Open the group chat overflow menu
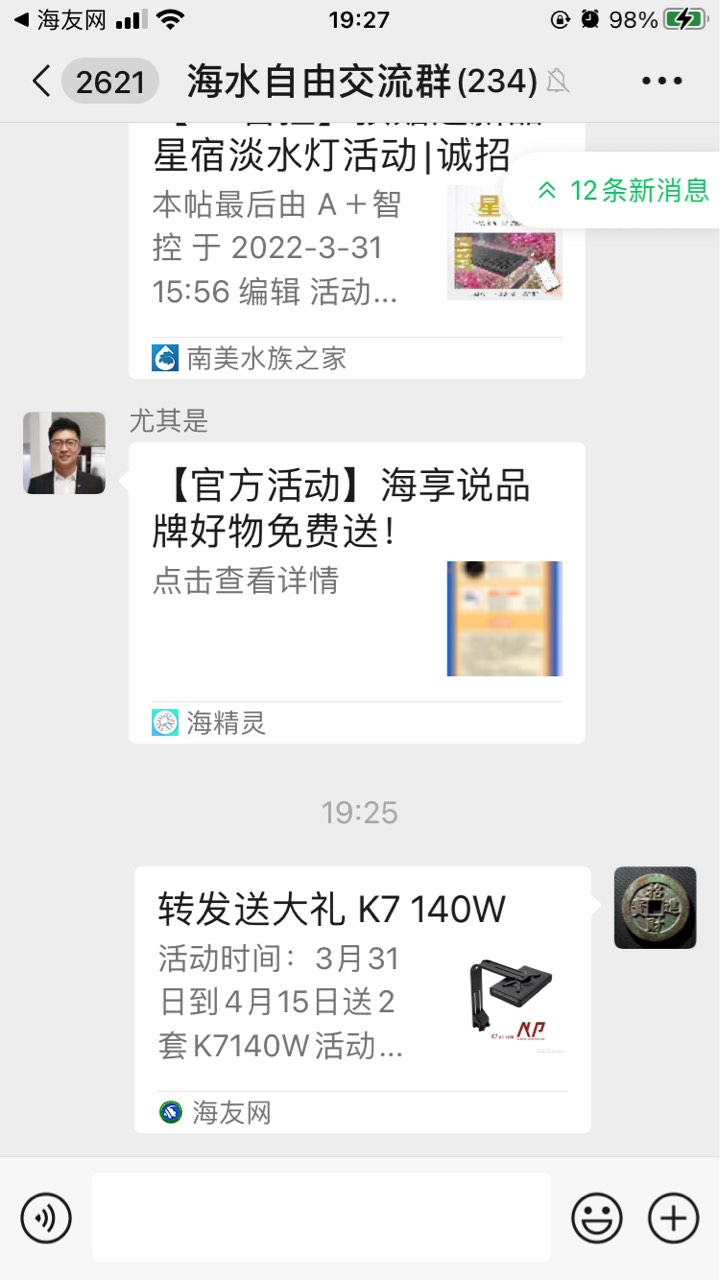The height and width of the screenshot is (1280, 720). click(661, 82)
